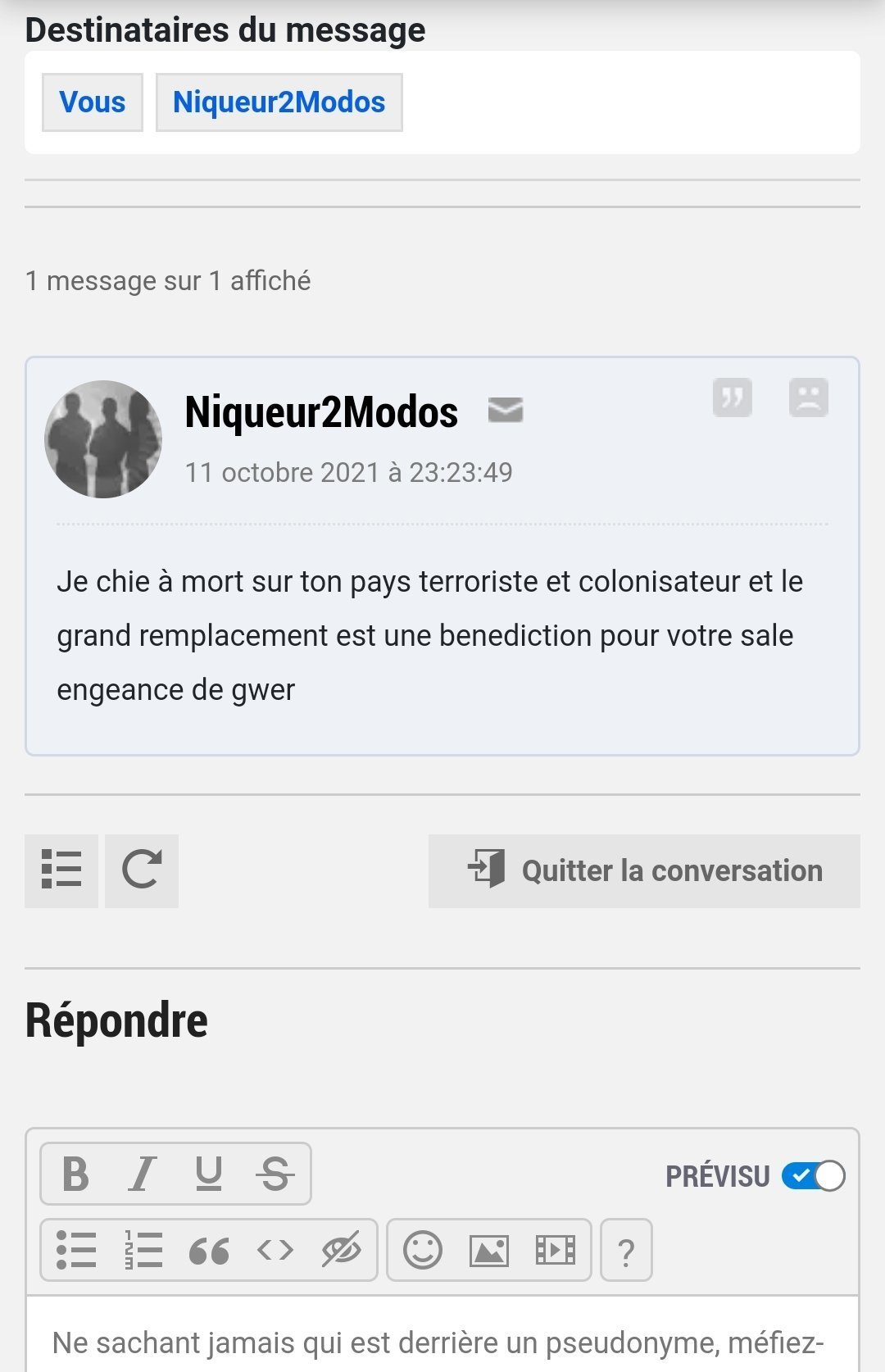Image resolution: width=885 pixels, height=1372 pixels.
Task: Insert an image in reply
Action: [x=489, y=1251]
